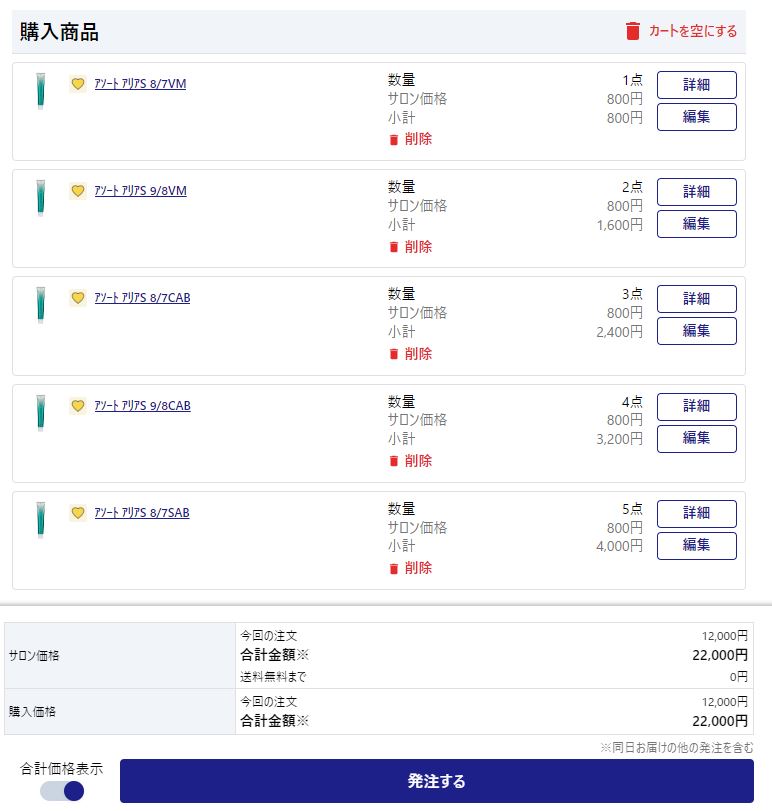This screenshot has height=811, width=772.
Task: Show 詳細 for アソートアリアS 8/7CAB
Action: [x=696, y=299]
